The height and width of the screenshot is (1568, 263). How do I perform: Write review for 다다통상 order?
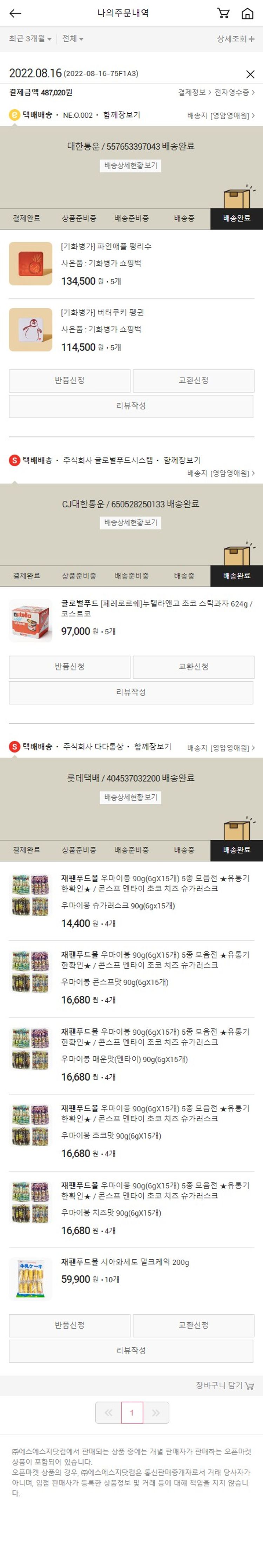pyautogui.click(x=131, y=1351)
